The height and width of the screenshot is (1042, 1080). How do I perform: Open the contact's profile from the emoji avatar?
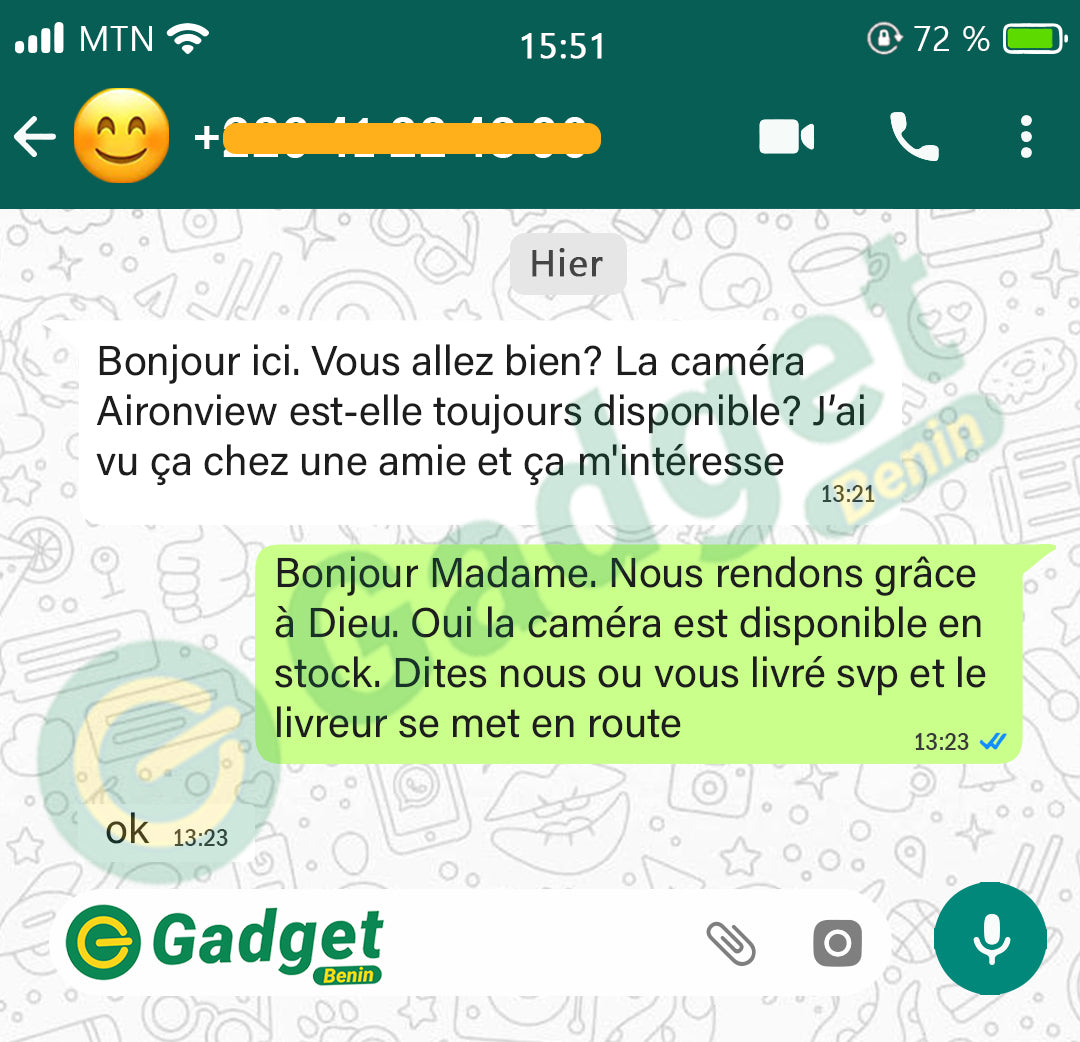[x=121, y=135]
